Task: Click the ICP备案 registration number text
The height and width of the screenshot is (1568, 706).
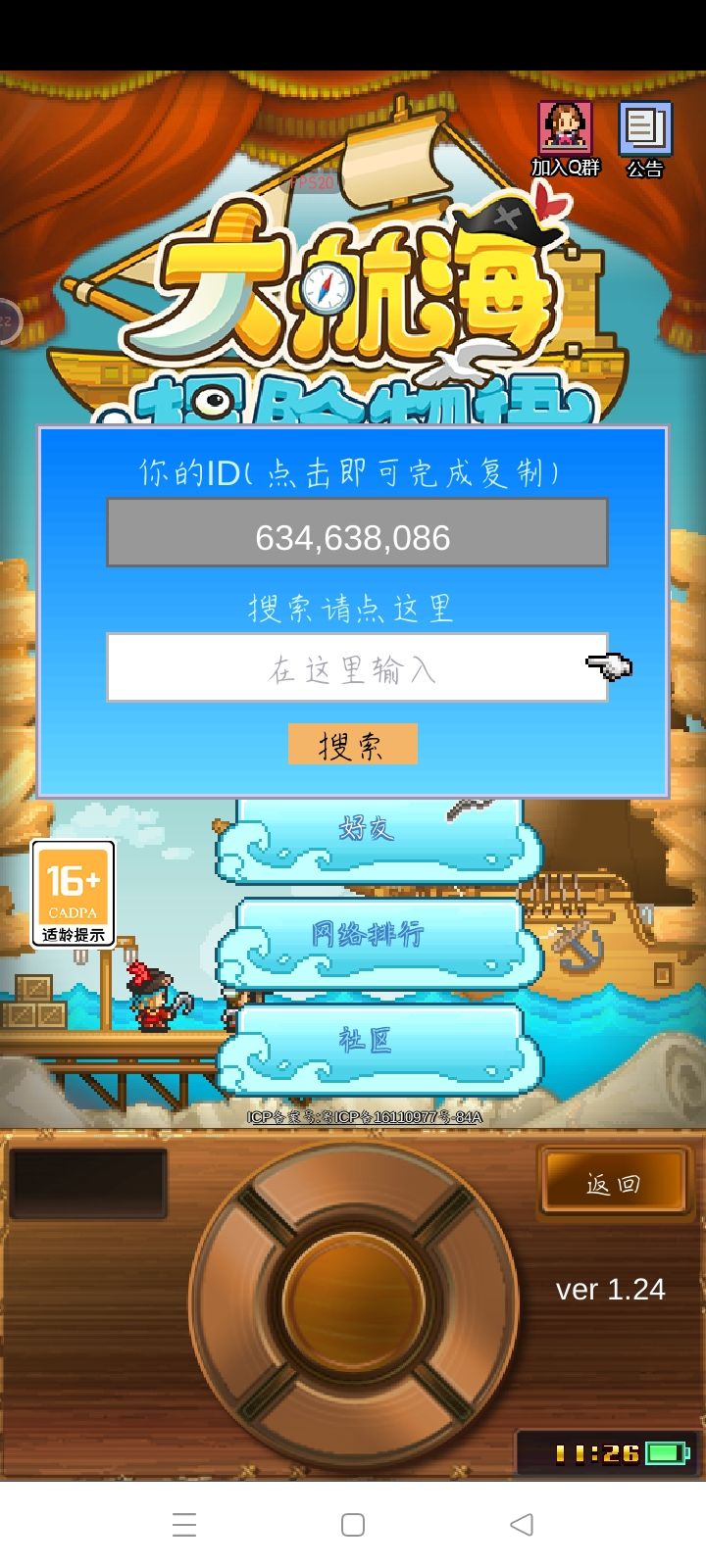Action: pos(366,1115)
